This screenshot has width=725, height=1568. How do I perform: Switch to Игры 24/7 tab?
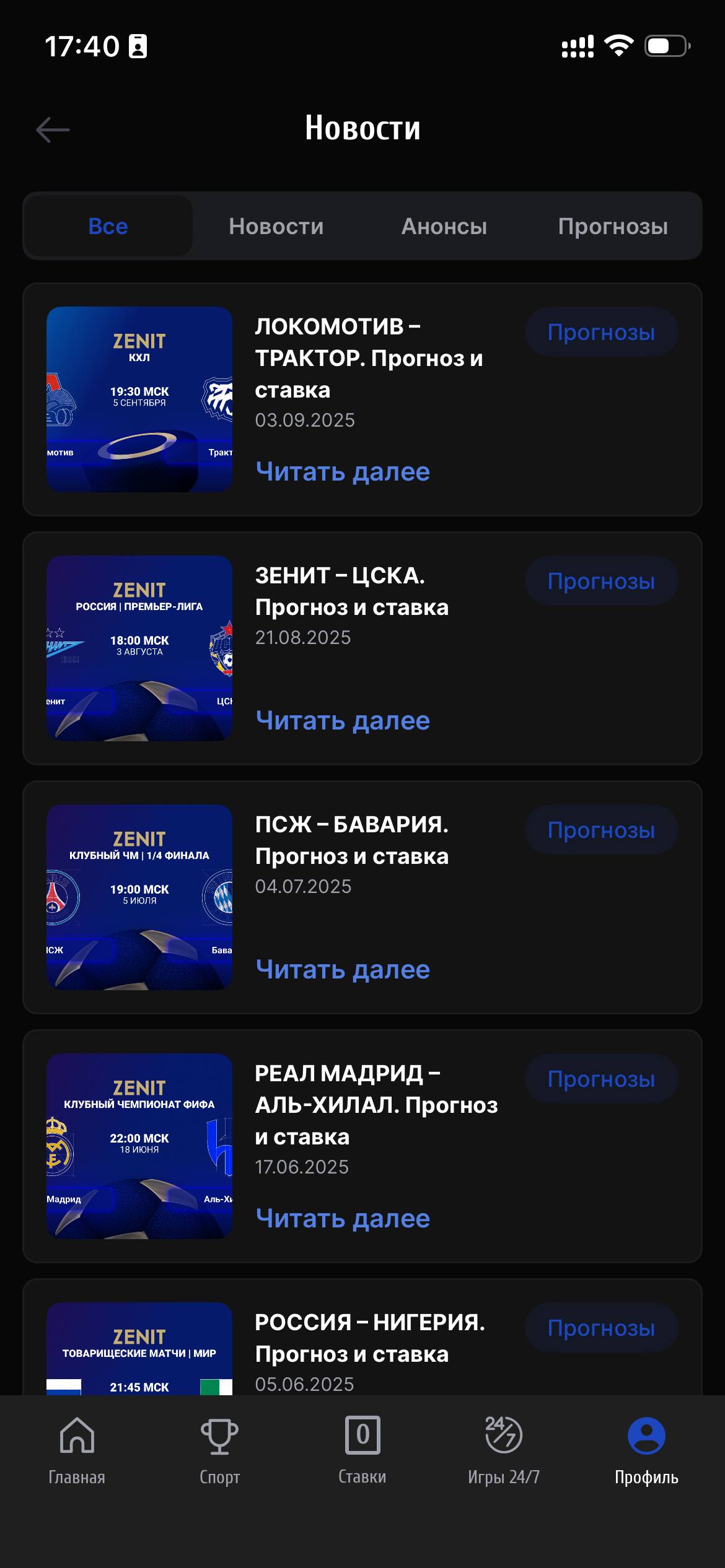point(504,1450)
